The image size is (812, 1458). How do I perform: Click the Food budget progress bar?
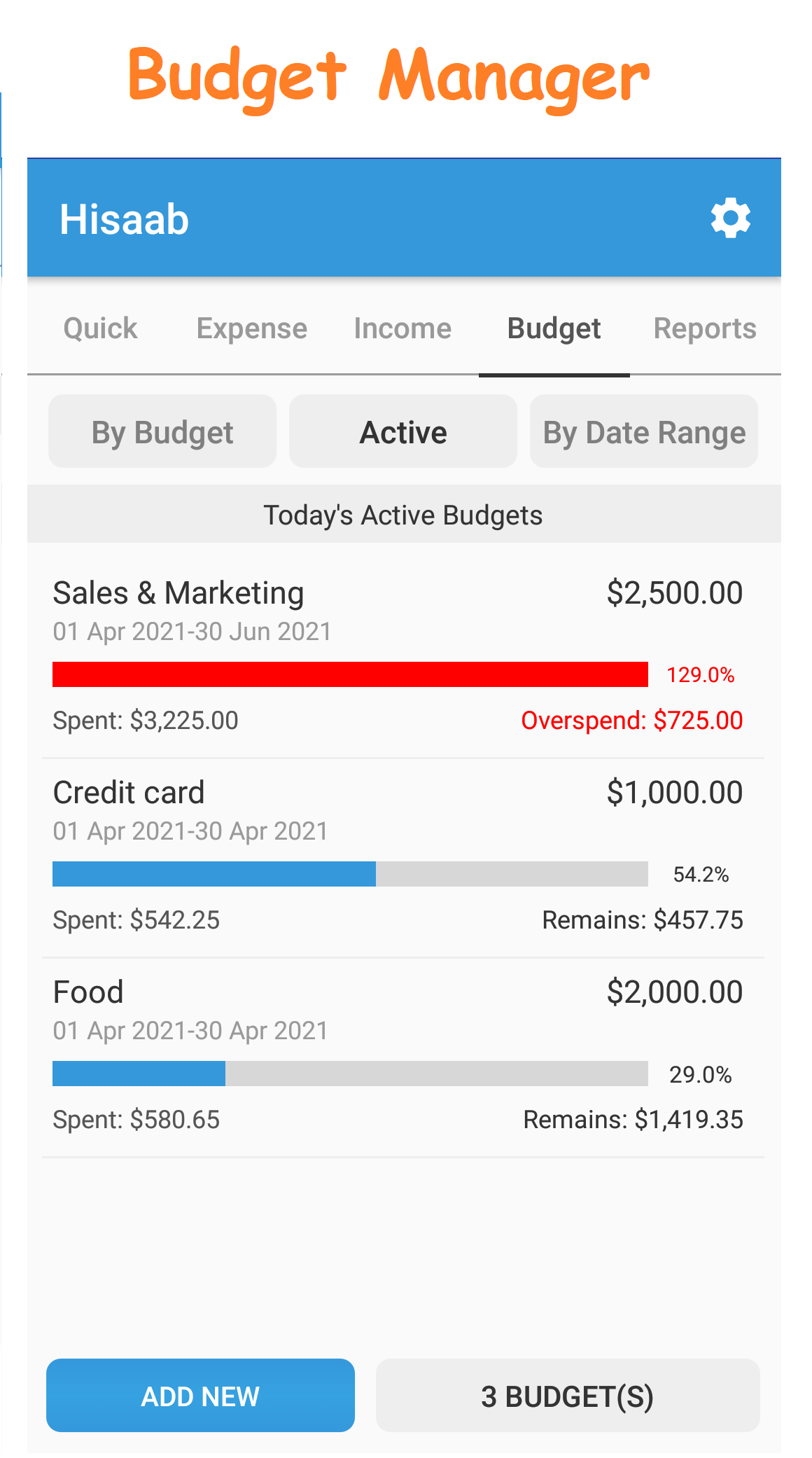tap(350, 1074)
